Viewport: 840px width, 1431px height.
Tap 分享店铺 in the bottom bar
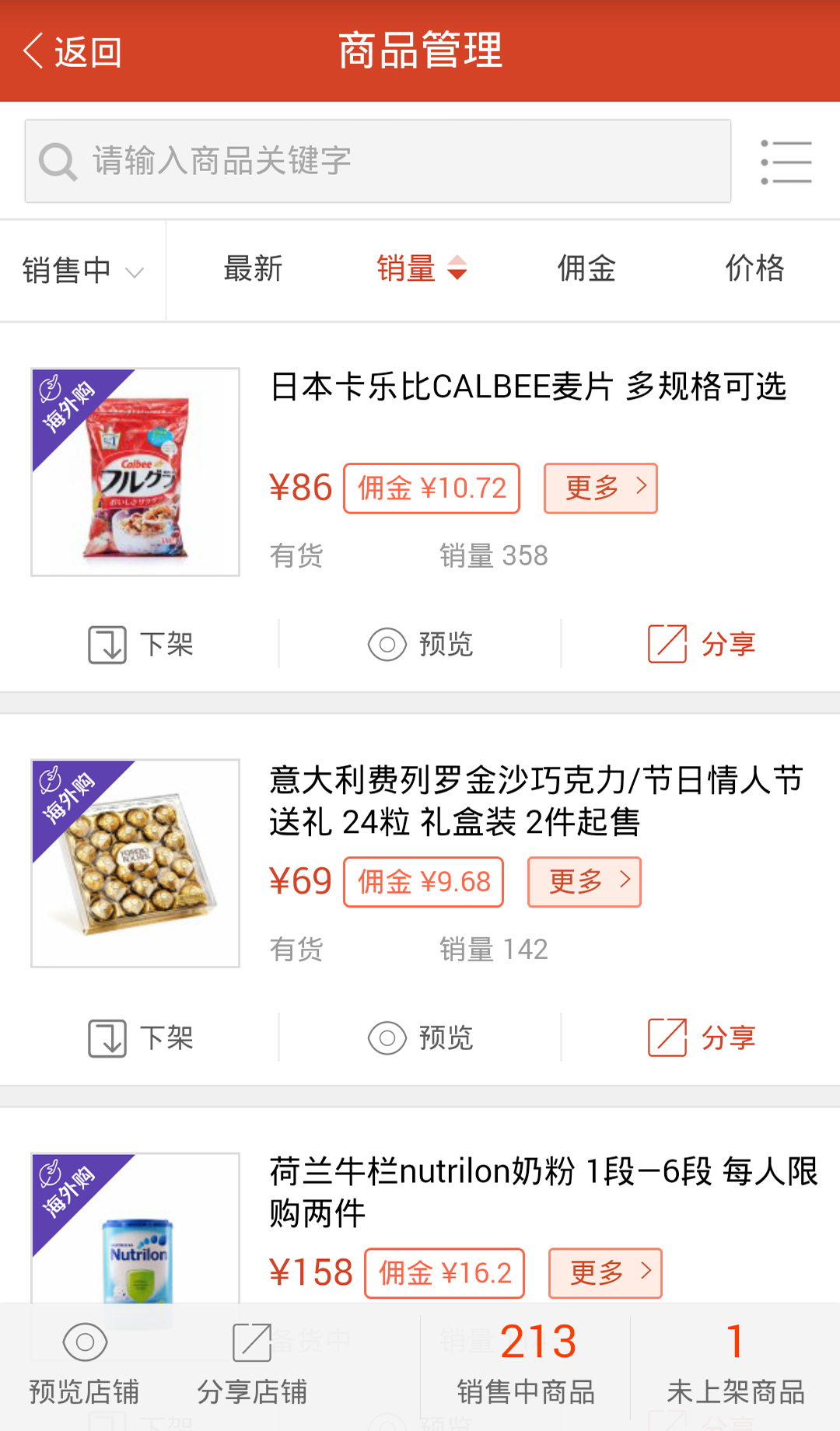click(252, 1366)
